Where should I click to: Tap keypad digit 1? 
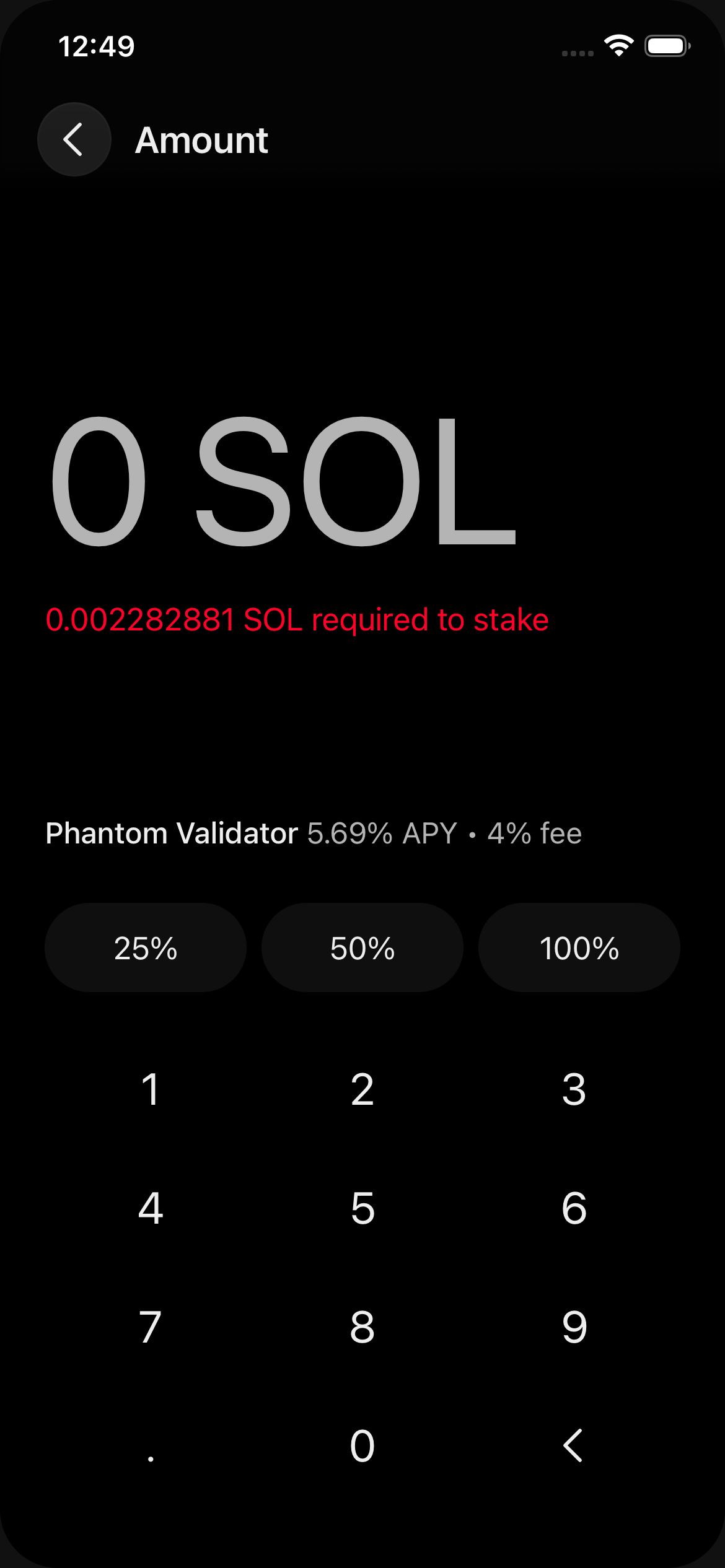click(x=151, y=1089)
